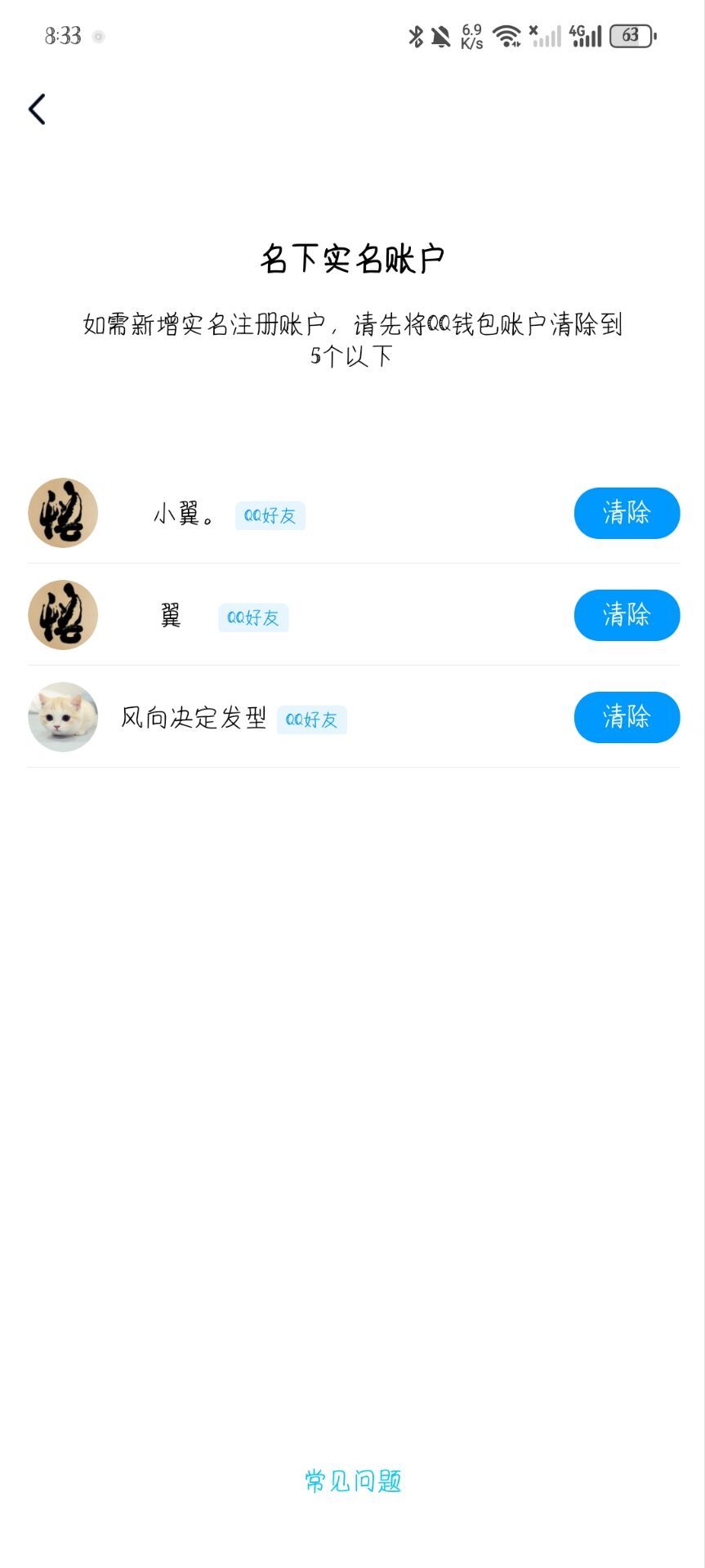Image resolution: width=705 pixels, height=1568 pixels.
Task: Open 小翼。's profile avatar
Action: click(x=63, y=513)
